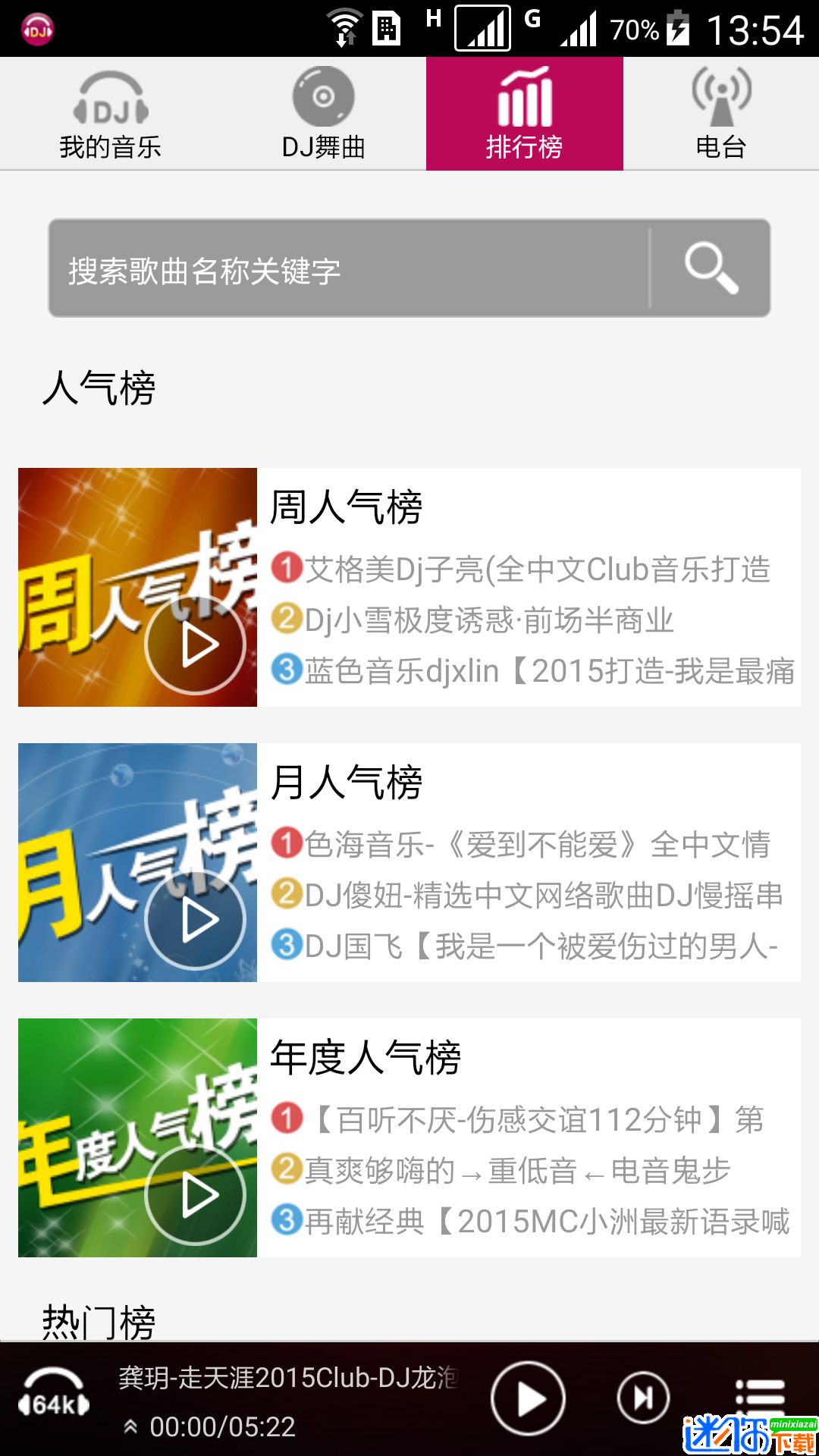The width and height of the screenshot is (819, 1456).
Task: Skip to the next track
Action: click(643, 1398)
